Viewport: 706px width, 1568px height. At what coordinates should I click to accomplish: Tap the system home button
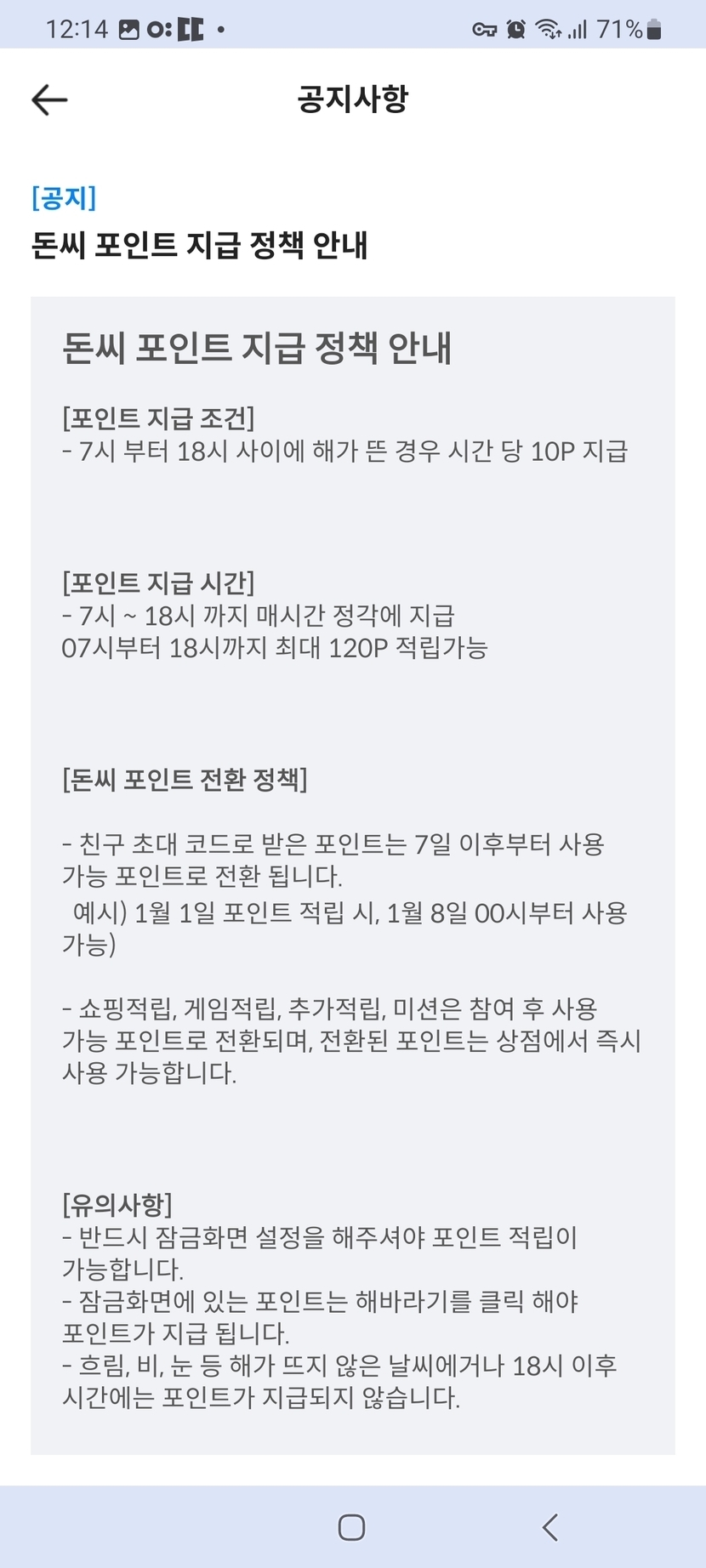[351, 1527]
